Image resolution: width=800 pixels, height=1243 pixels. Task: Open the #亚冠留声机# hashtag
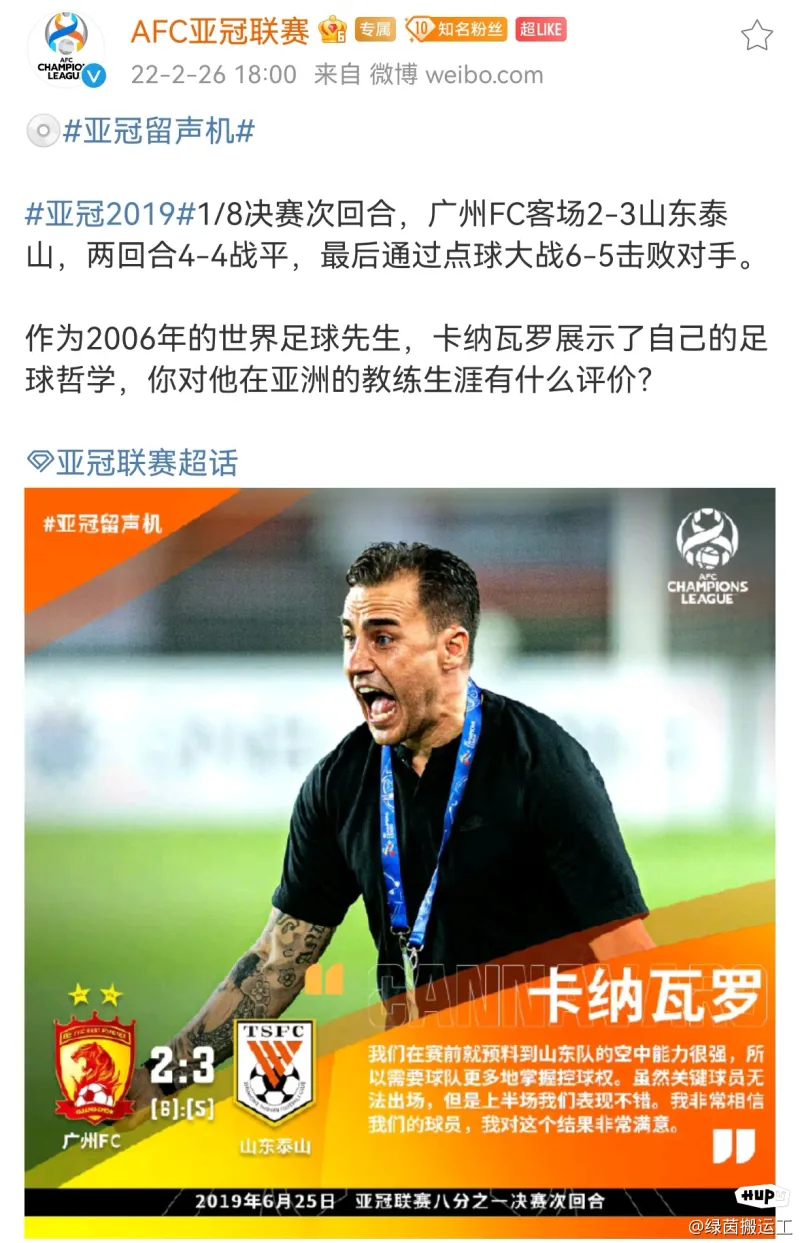pyautogui.click(x=158, y=131)
